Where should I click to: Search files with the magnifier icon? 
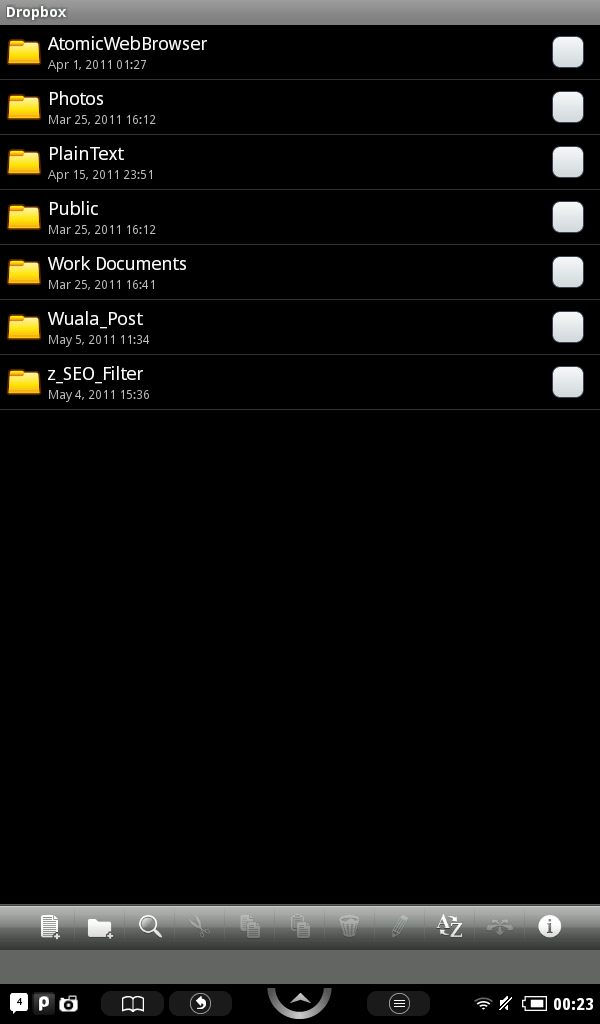click(x=150, y=927)
